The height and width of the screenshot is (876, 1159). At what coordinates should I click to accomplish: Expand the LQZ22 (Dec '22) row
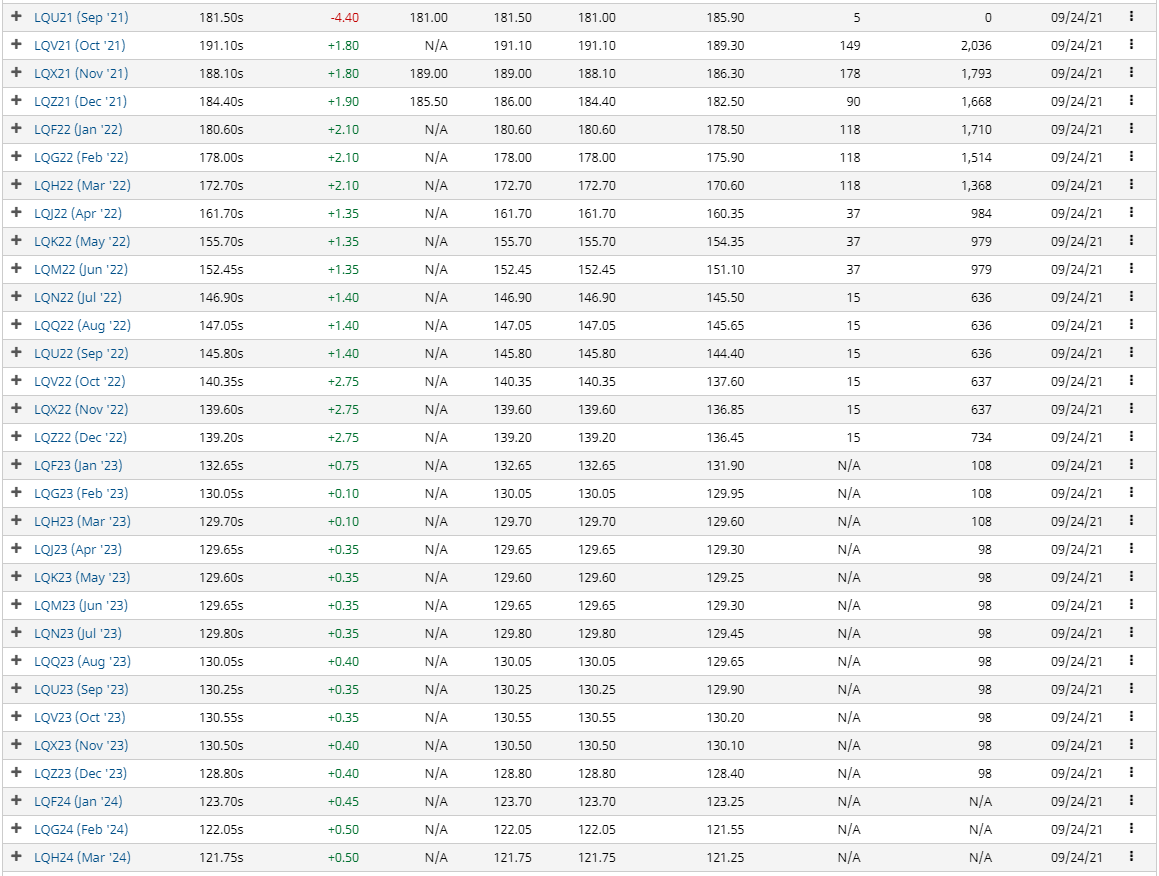[x=16, y=437]
